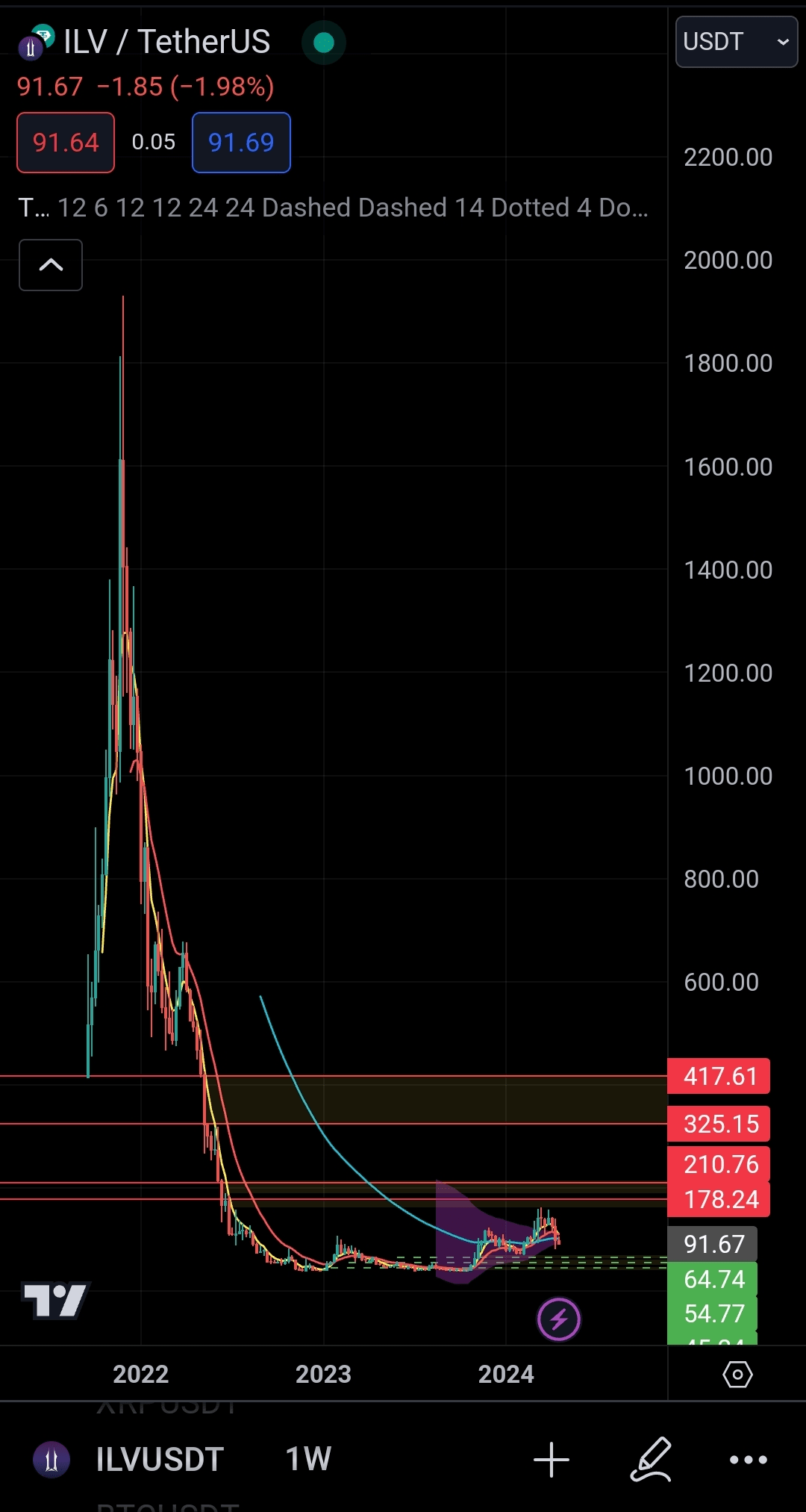
Task: Open the USDT currency dropdown
Action: pyautogui.click(x=736, y=42)
